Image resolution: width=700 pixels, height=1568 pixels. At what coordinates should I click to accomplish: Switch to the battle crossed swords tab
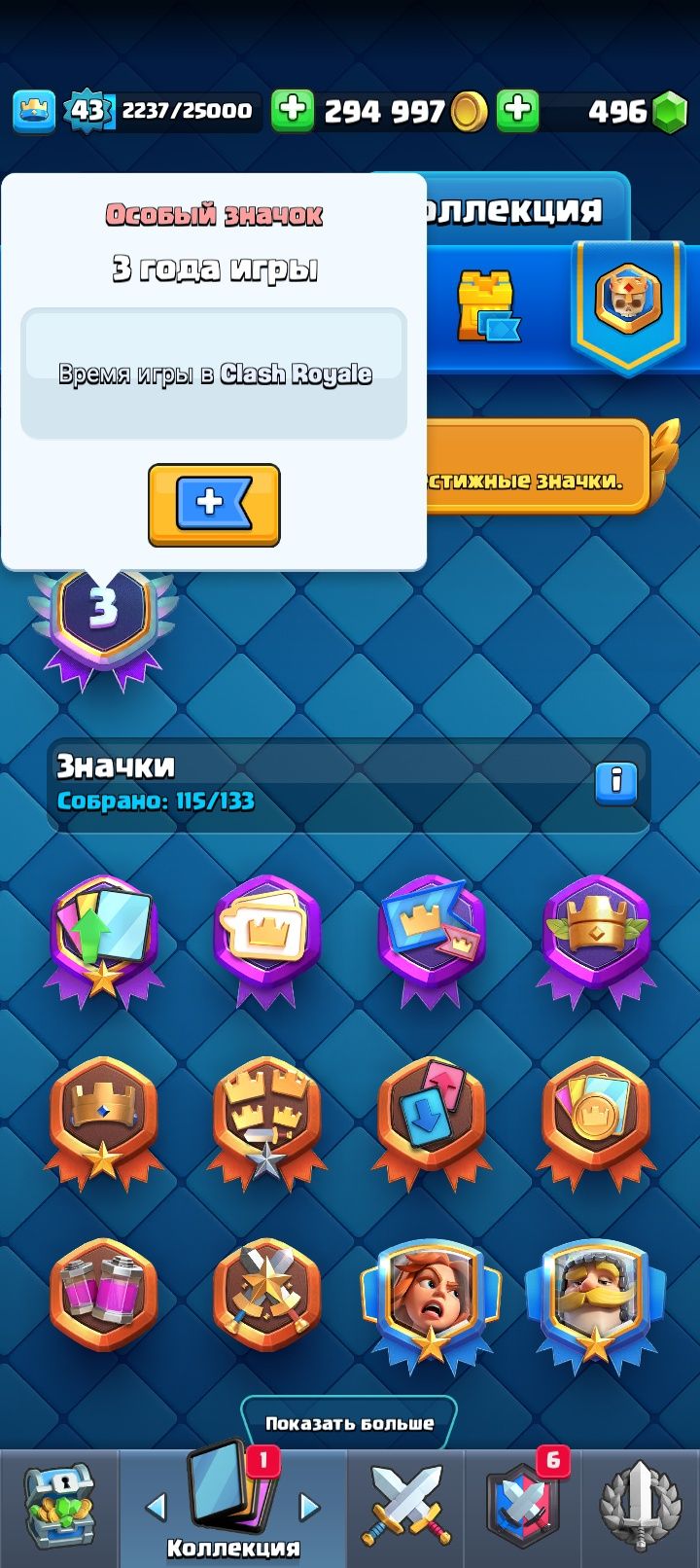pyautogui.click(x=406, y=1508)
